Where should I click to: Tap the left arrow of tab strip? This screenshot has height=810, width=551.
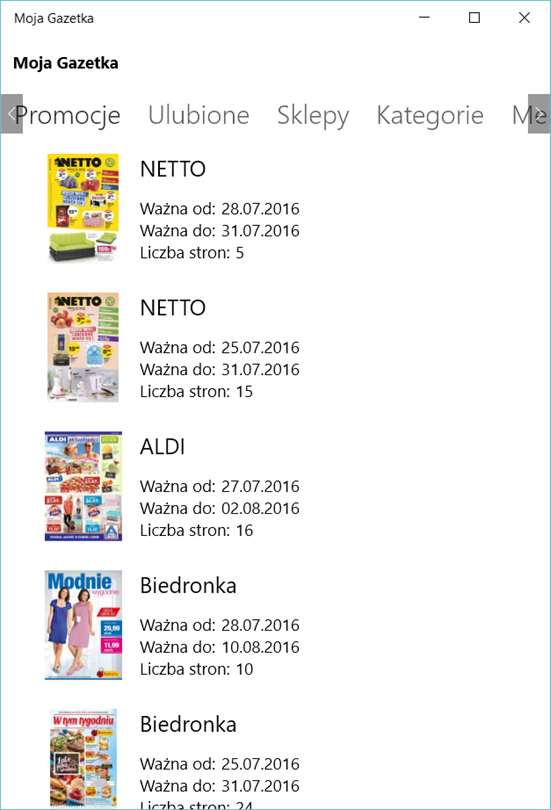[x=11, y=114]
